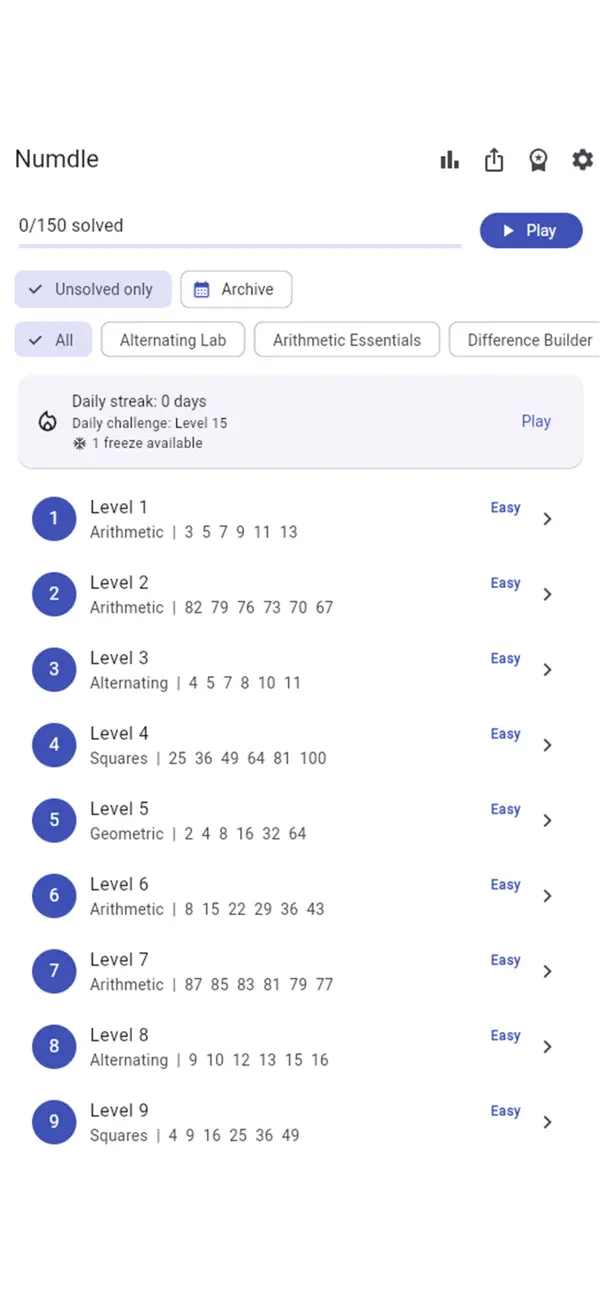The width and height of the screenshot is (600, 1299).
Task: Toggle the Unsolved only filter chip
Action: tap(93, 289)
